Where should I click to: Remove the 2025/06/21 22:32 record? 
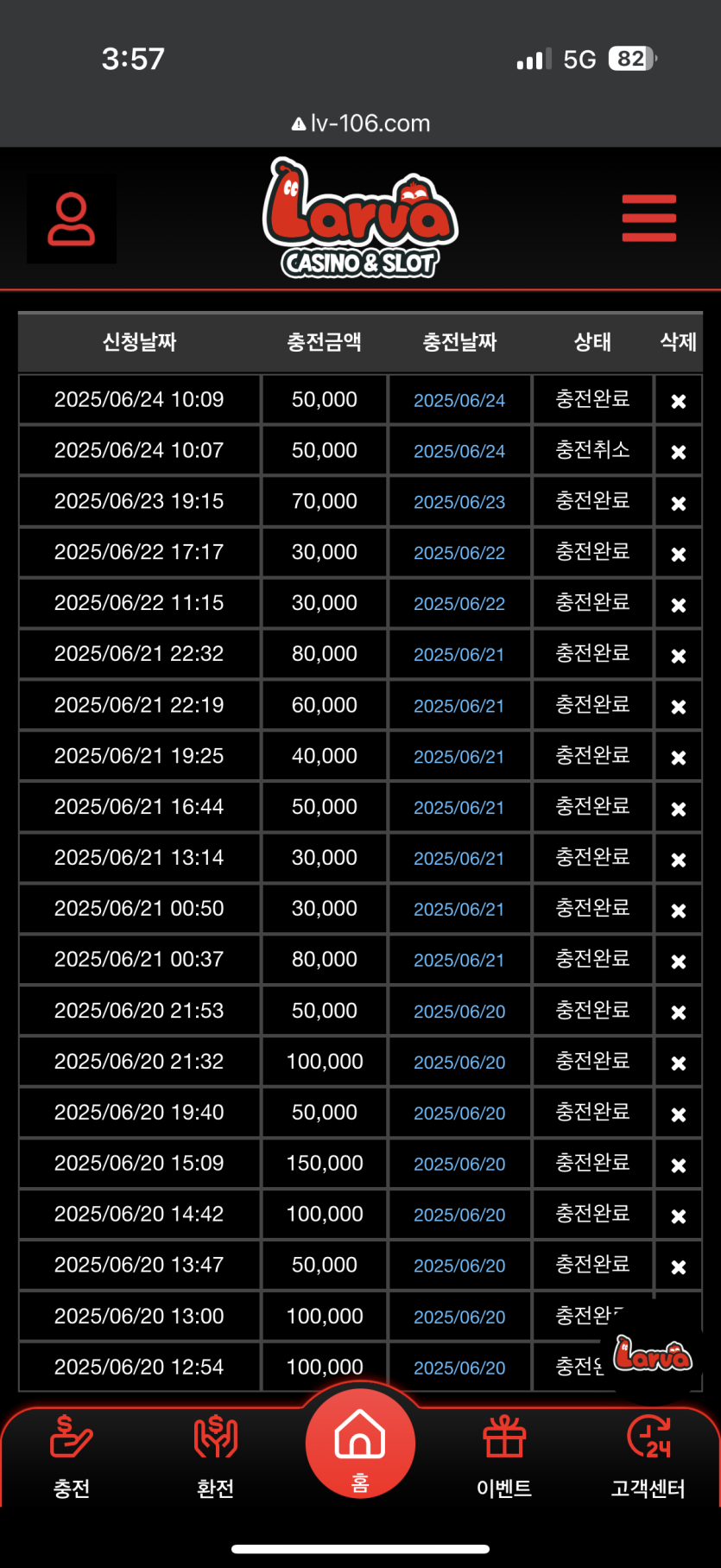679,656
